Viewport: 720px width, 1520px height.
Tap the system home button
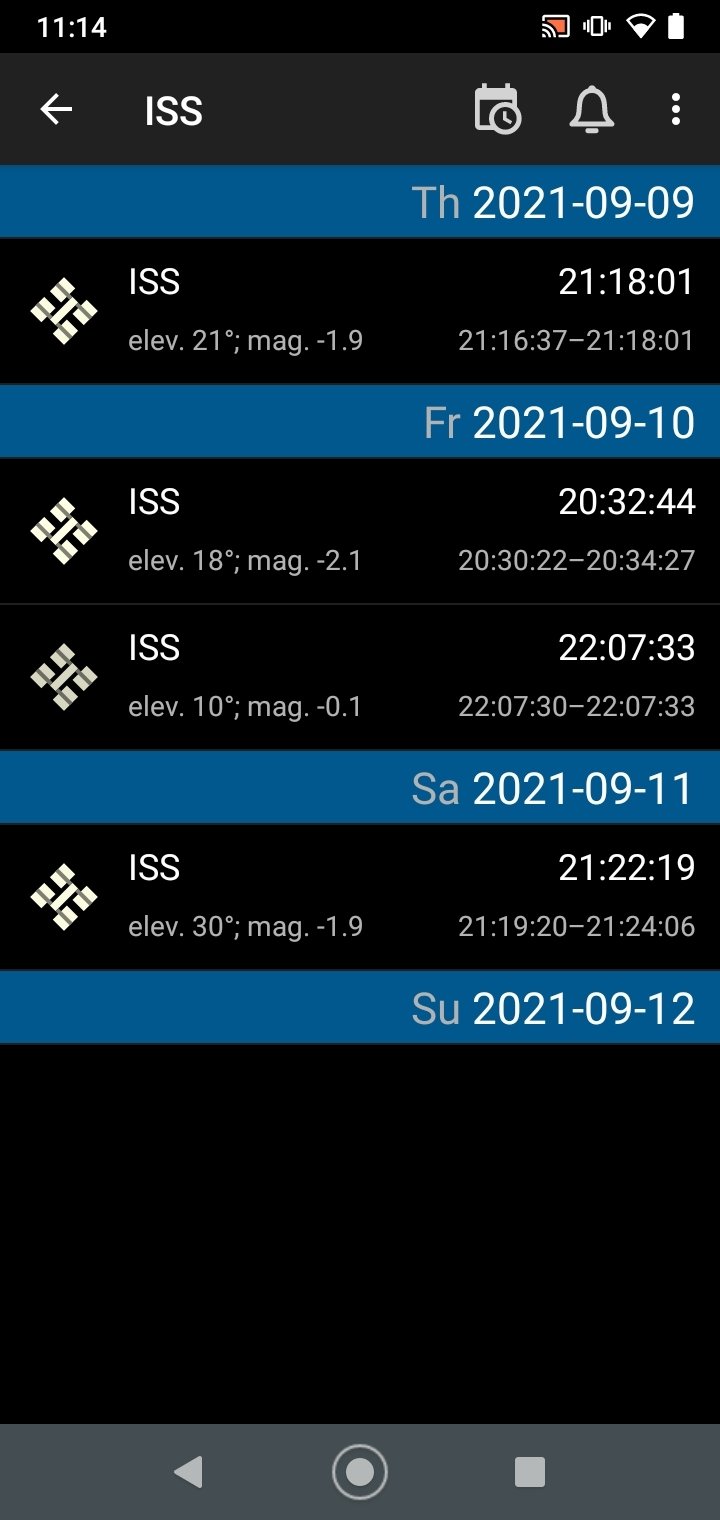point(359,1472)
